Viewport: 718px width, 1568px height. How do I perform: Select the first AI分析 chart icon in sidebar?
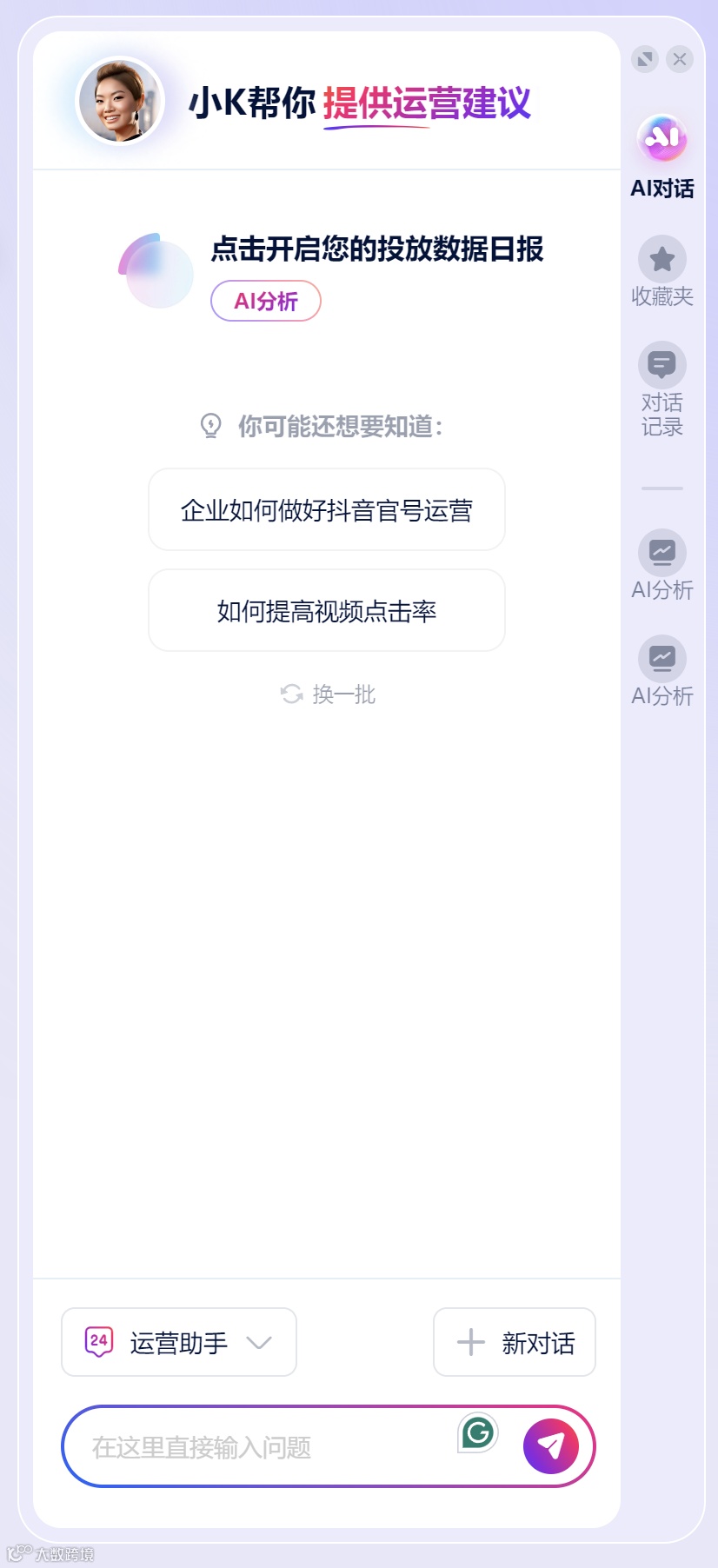pos(661,553)
